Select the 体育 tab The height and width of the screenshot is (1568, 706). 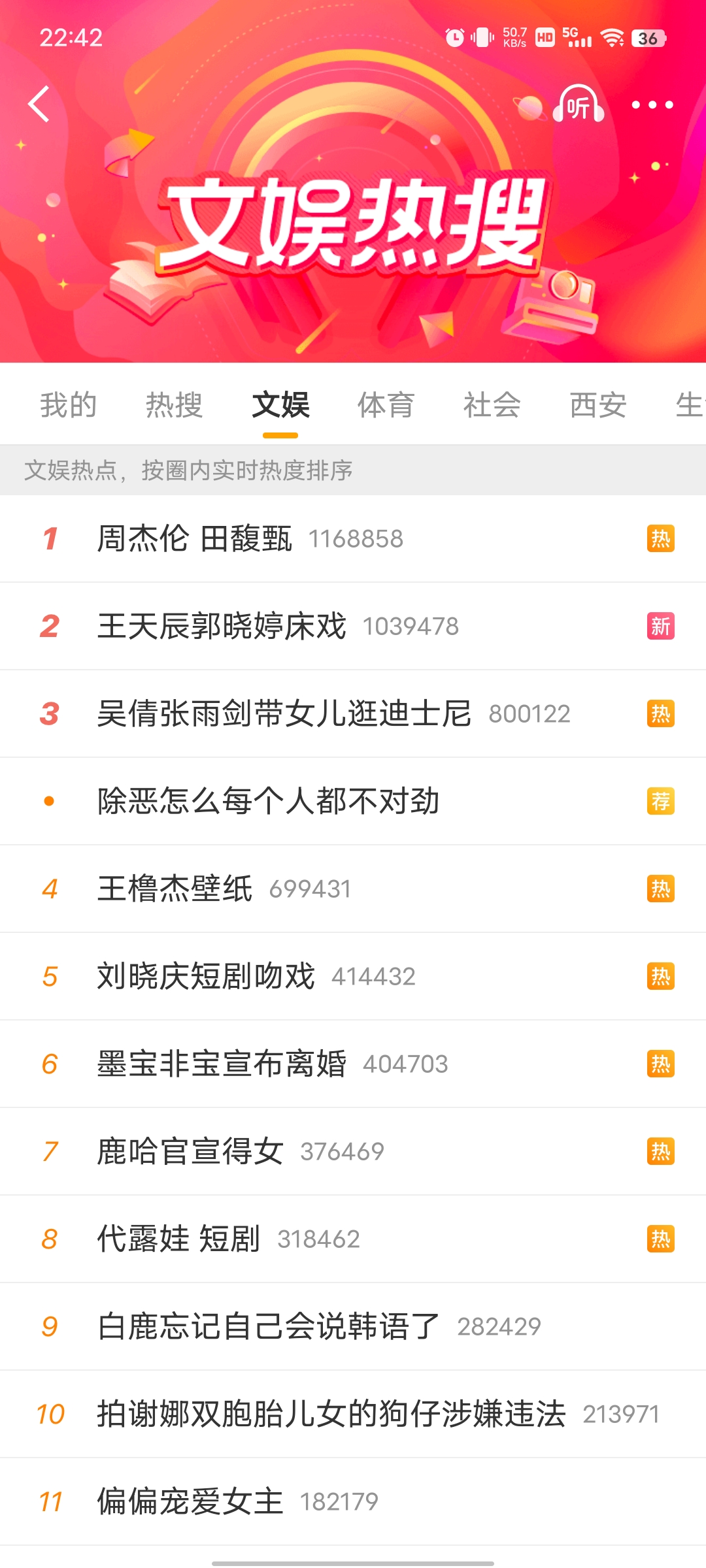[386, 405]
